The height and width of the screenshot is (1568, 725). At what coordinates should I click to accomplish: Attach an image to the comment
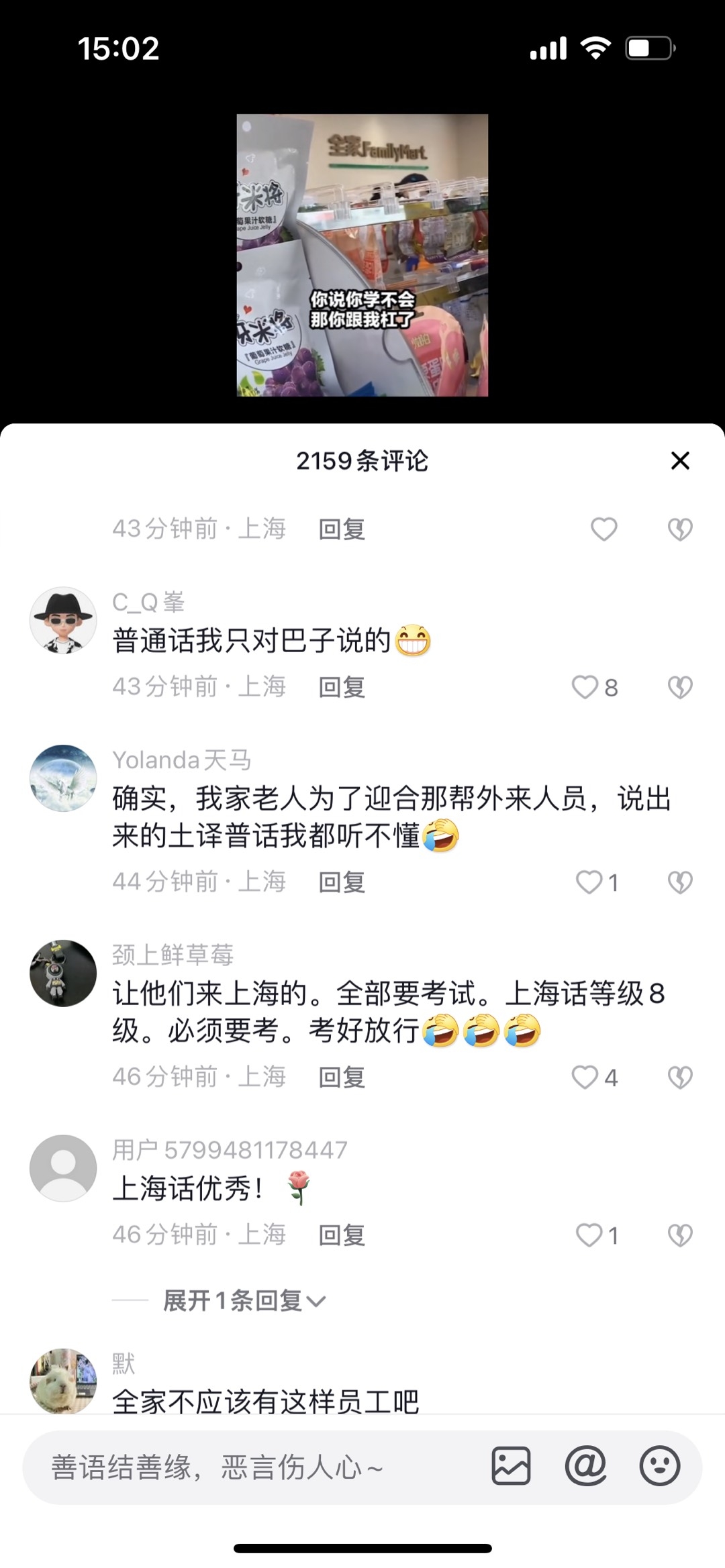tap(511, 1466)
